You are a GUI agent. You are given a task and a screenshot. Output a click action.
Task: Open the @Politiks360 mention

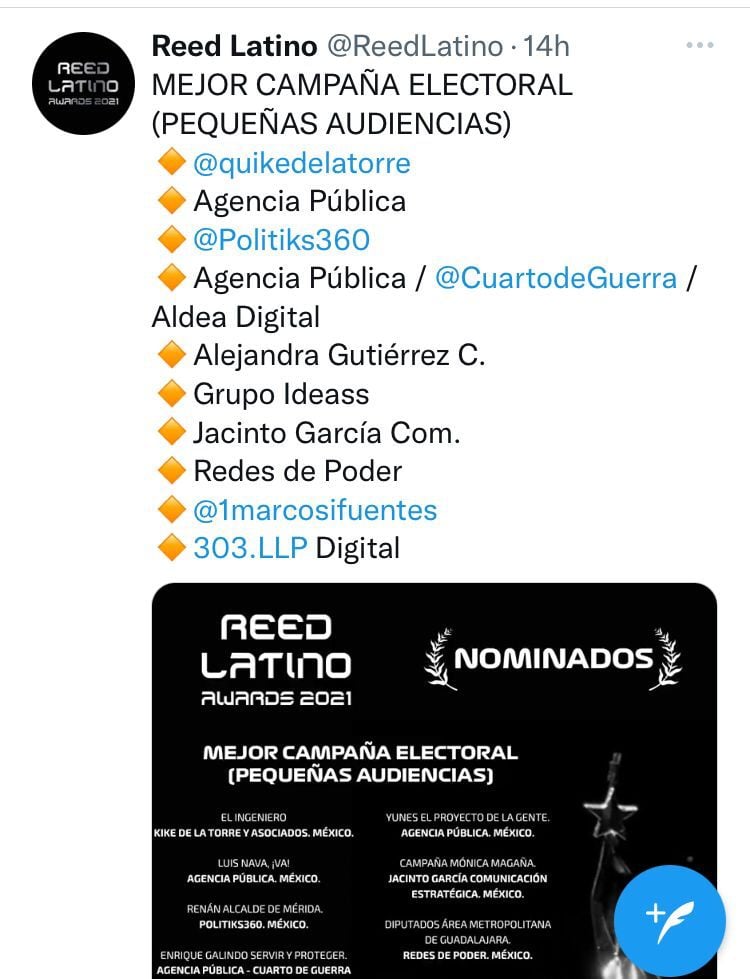click(281, 240)
